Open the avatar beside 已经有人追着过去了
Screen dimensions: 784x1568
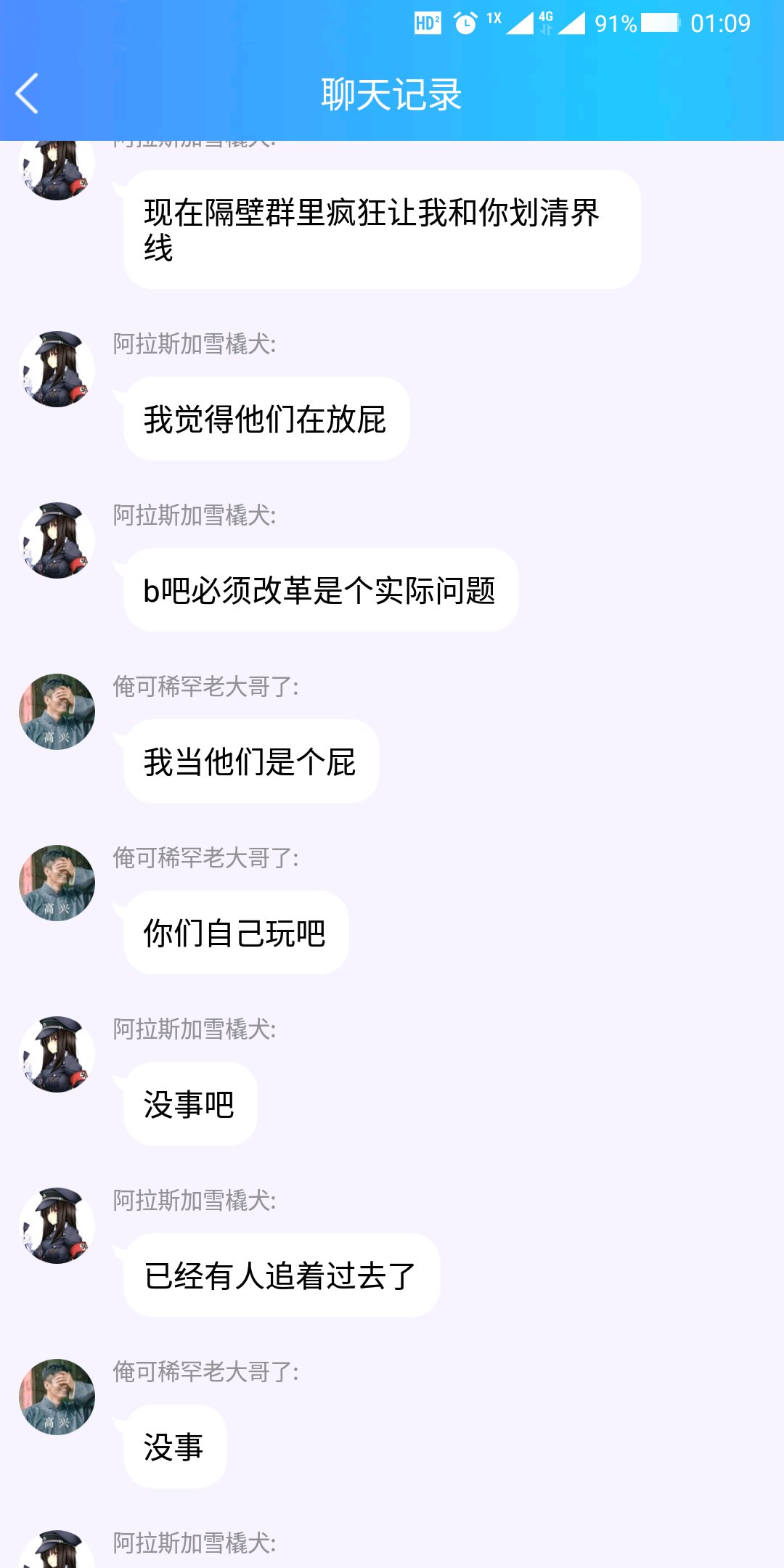pos(57,1225)
